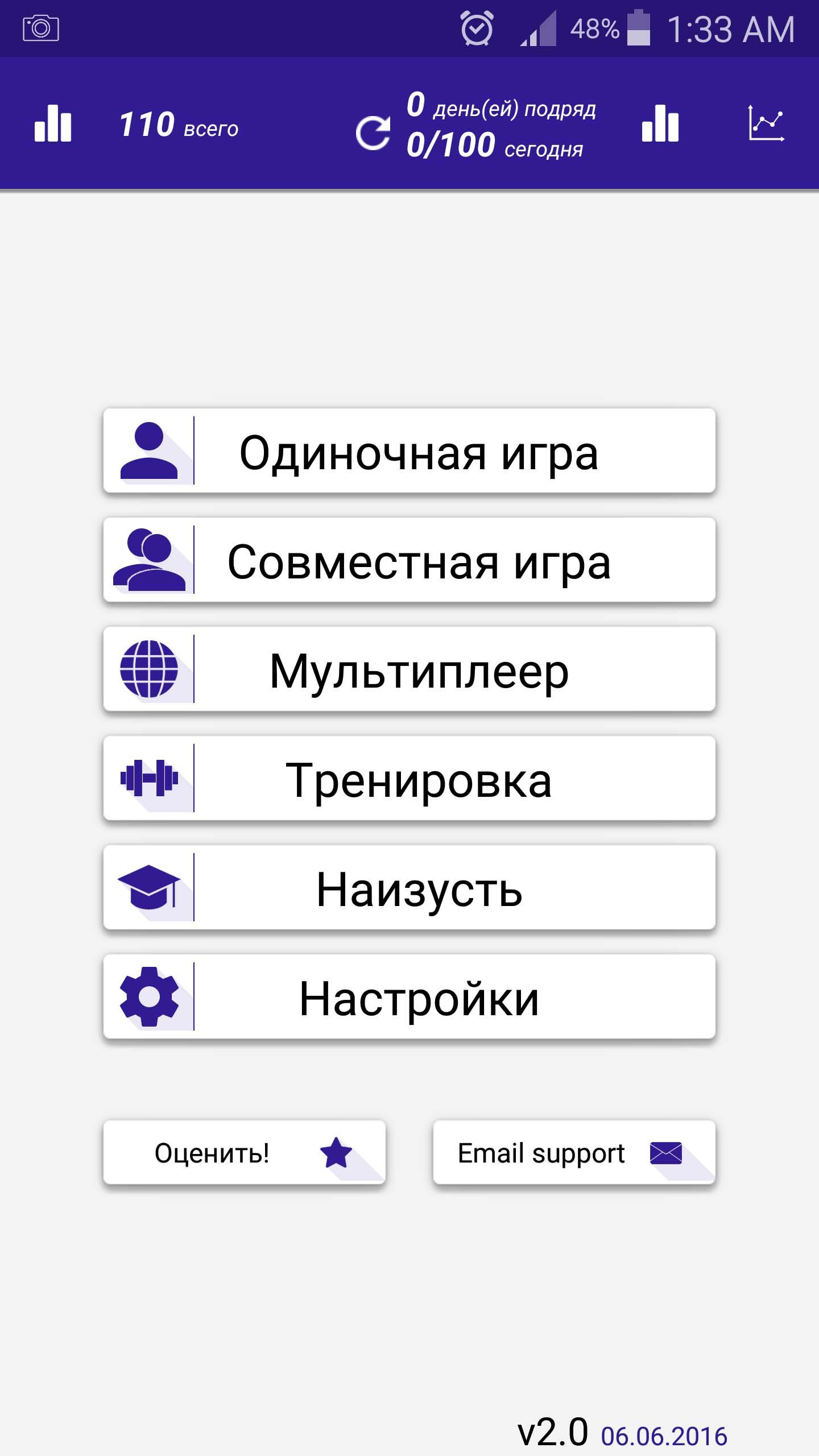Tap the Наизусть button
819x1456 pixels.
(x=409, y=888)
